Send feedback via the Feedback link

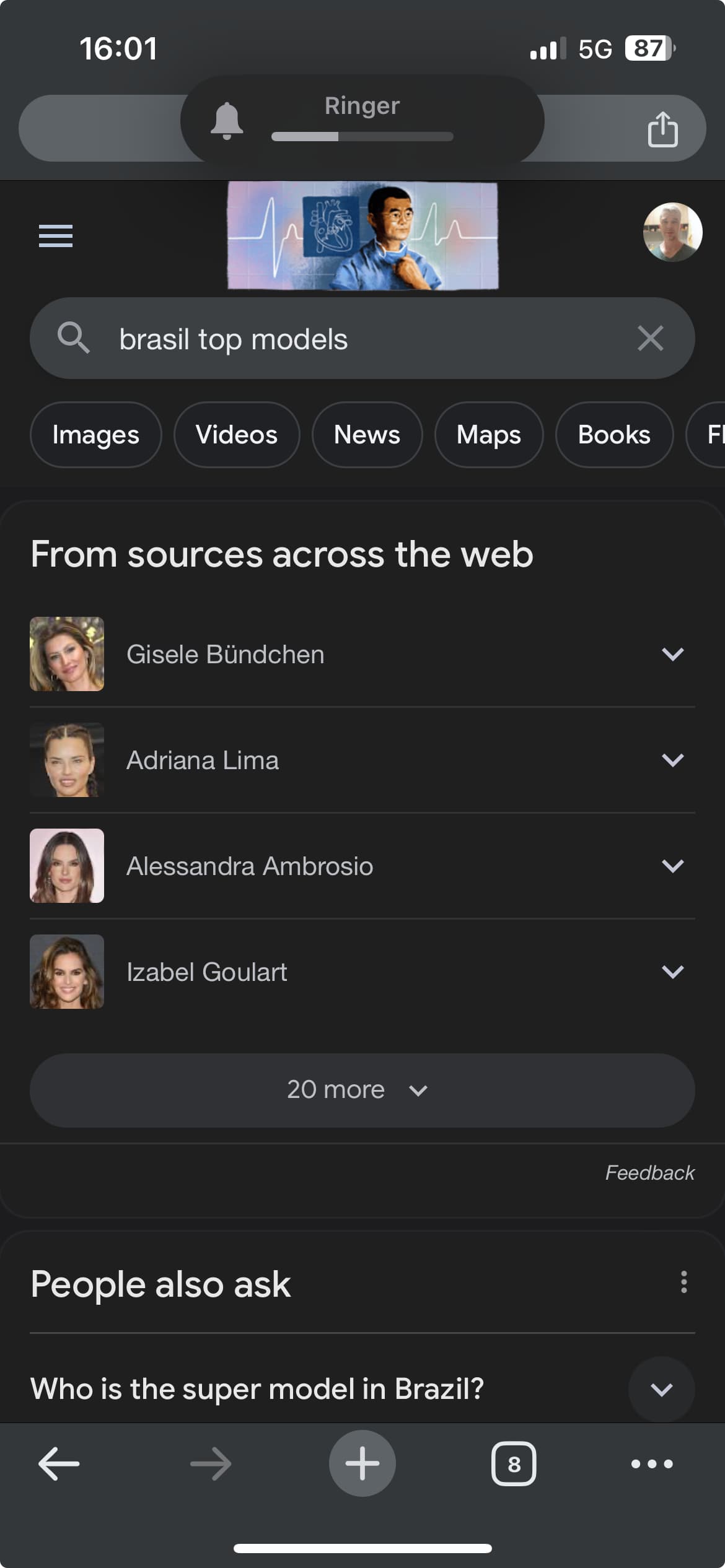click(x=649, y=1172)
